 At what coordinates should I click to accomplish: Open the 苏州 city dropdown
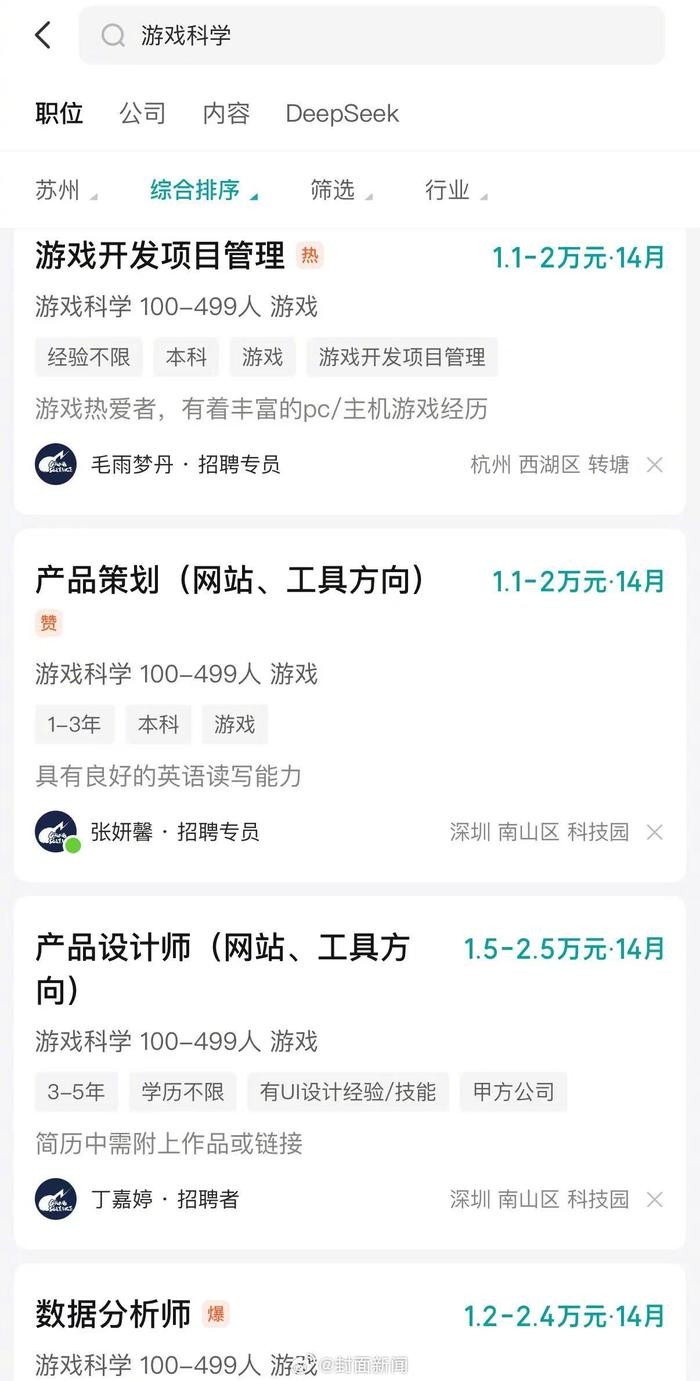66,190
